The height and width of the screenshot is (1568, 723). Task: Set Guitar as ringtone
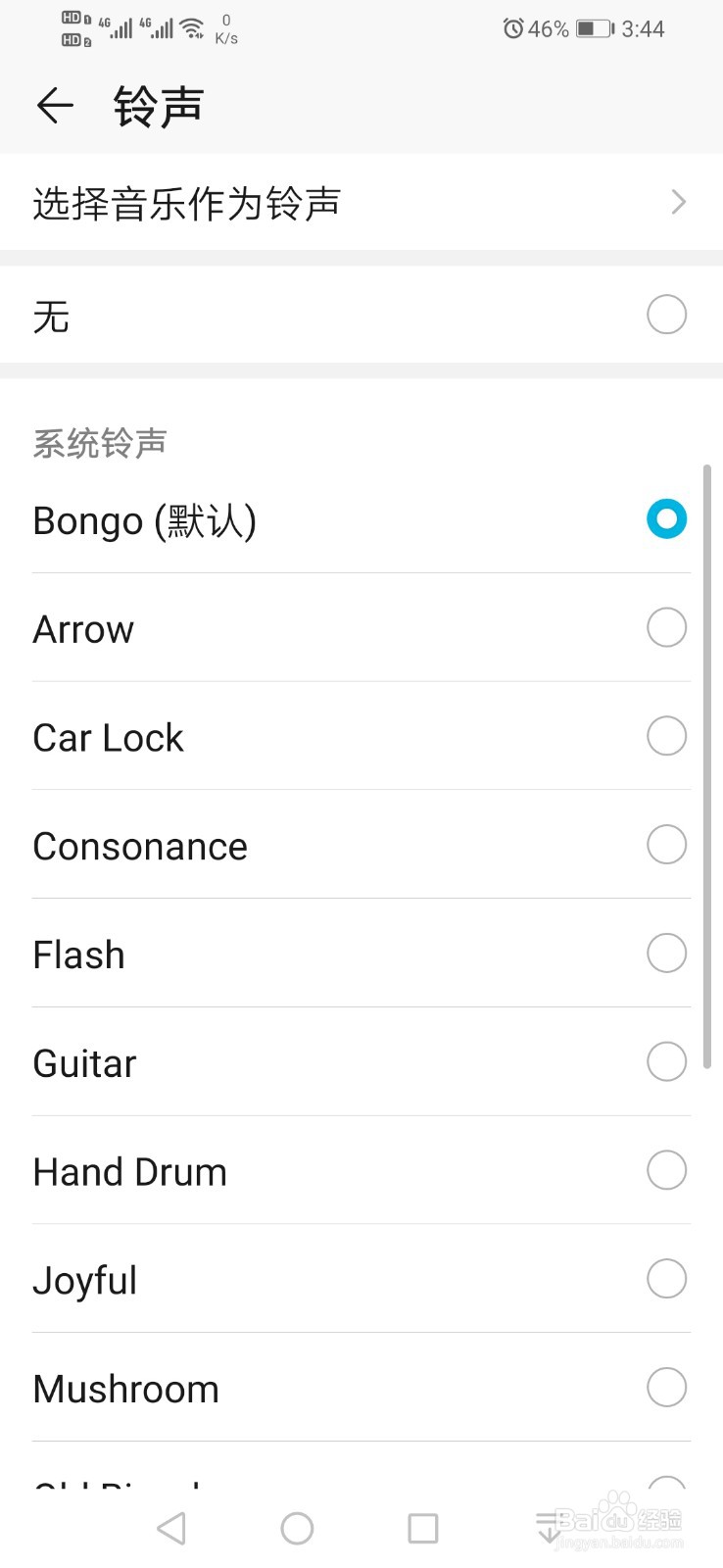click(x=361, y=1062)
